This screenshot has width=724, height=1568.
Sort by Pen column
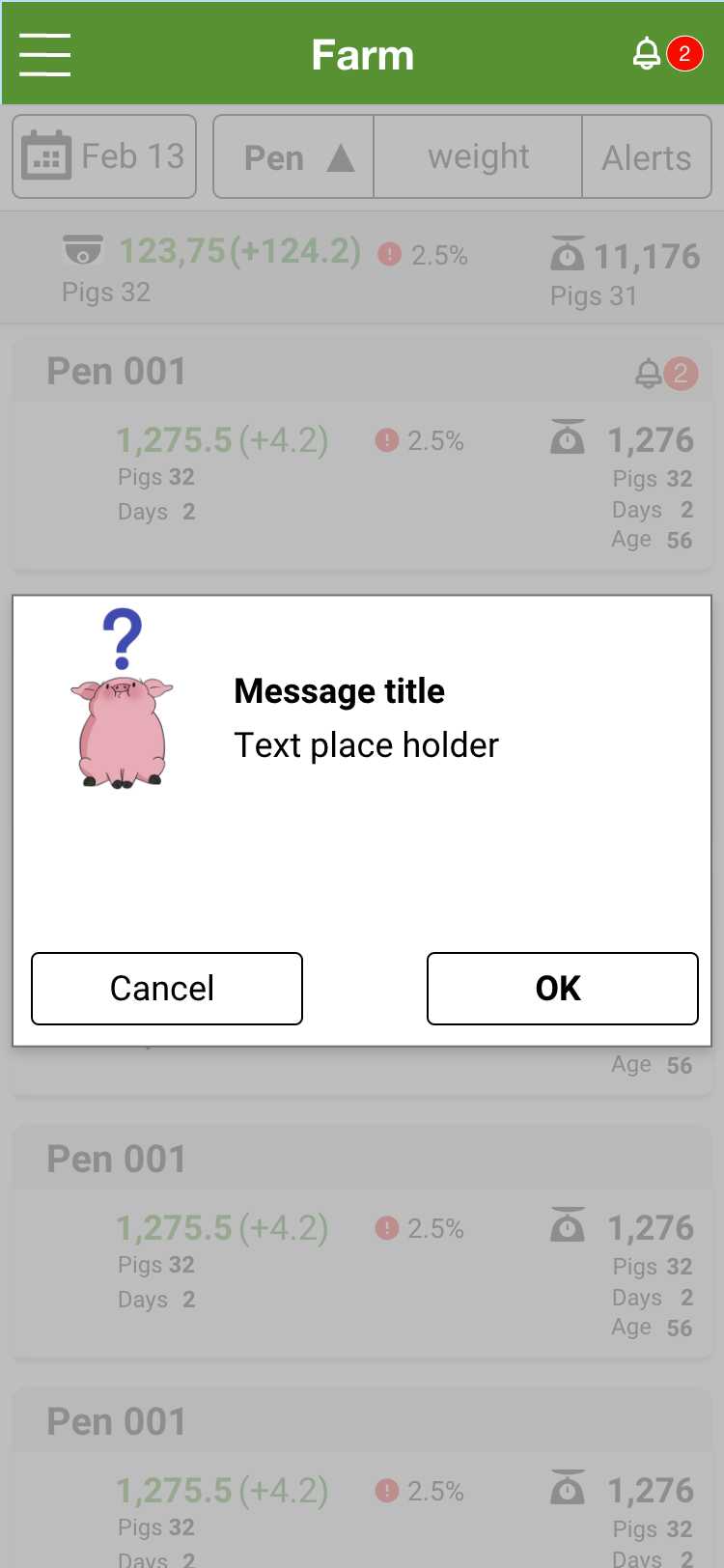[293, 157]
